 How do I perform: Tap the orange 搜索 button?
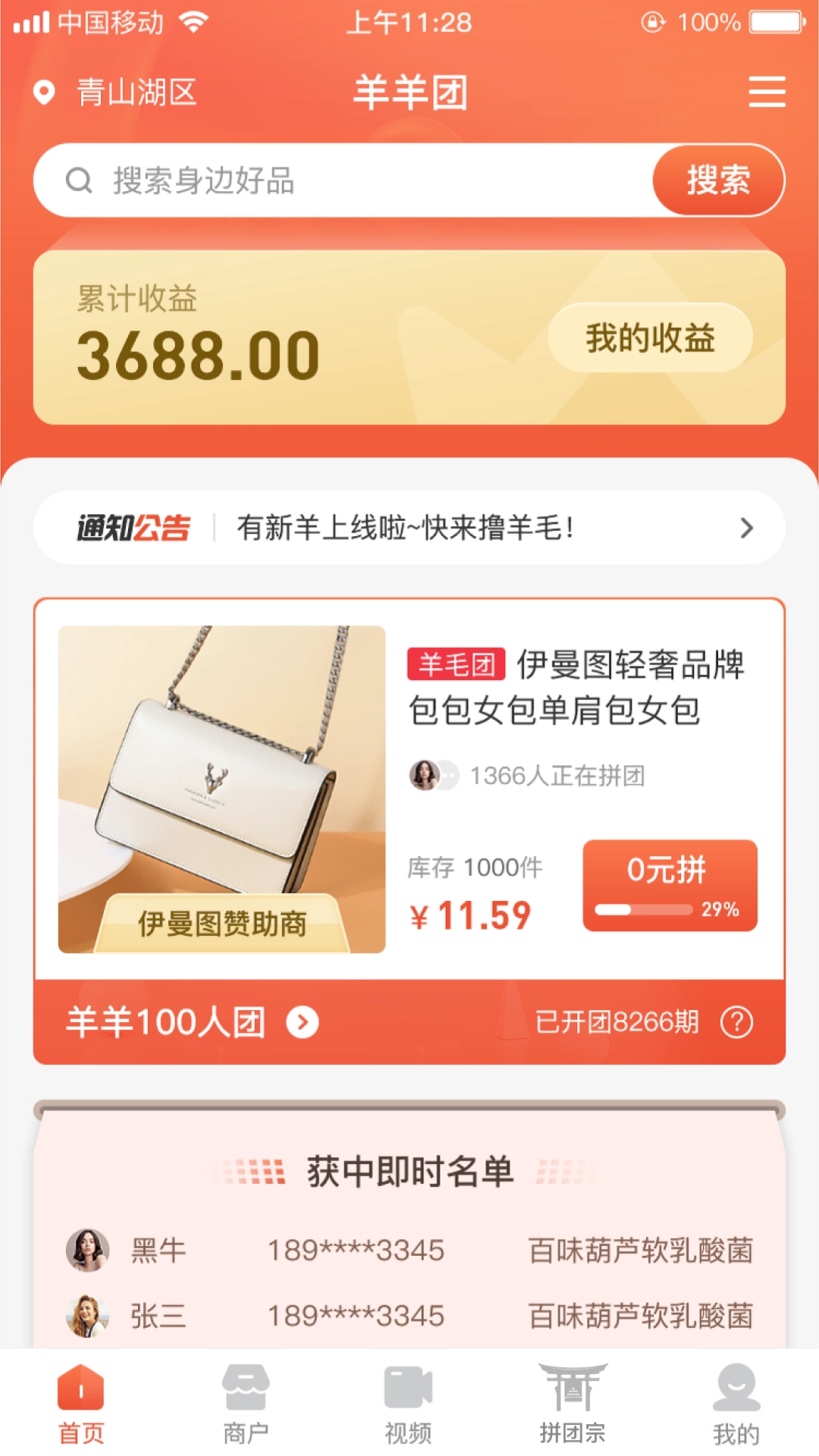(x=717, y=180)
